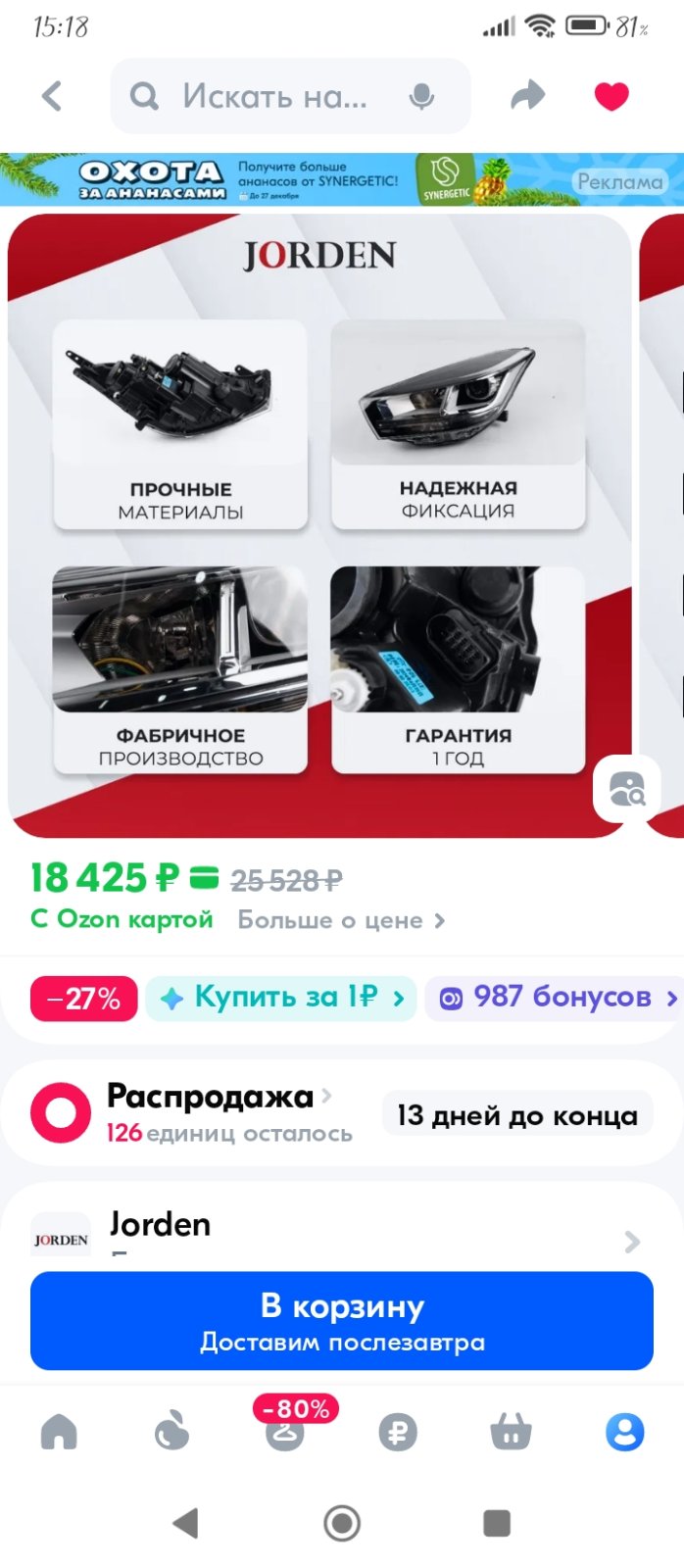Screen dimensions: 684x1568
Task: Open 'Больше о цене' details
Action: point(341,920)
